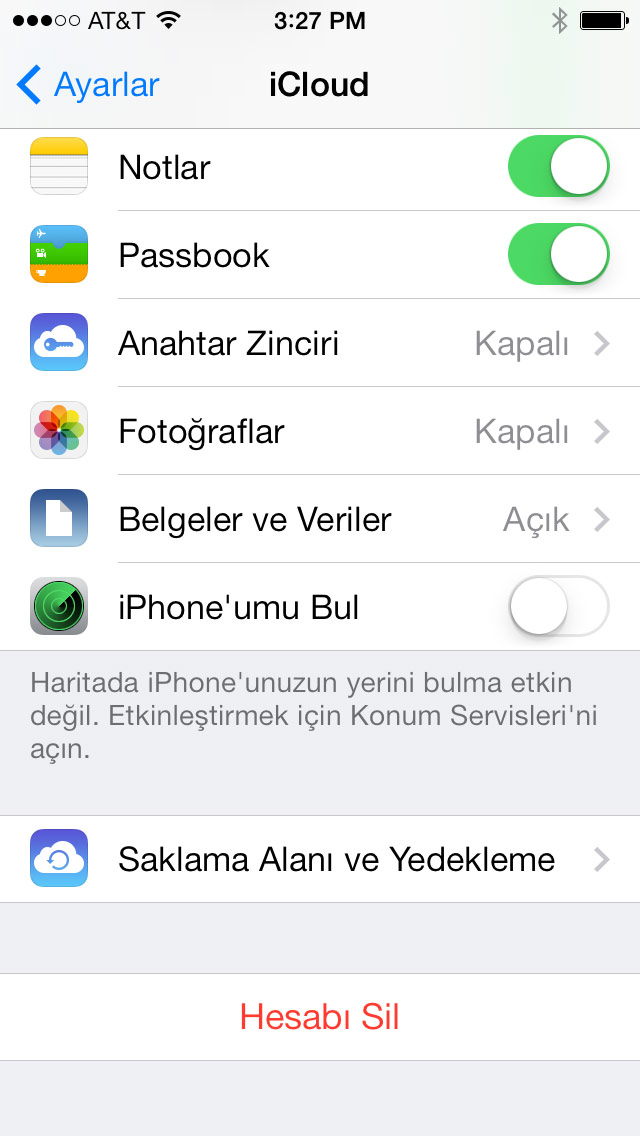Go back to Ayarlar
This screenshot has width=640, height=1136.
87,85
